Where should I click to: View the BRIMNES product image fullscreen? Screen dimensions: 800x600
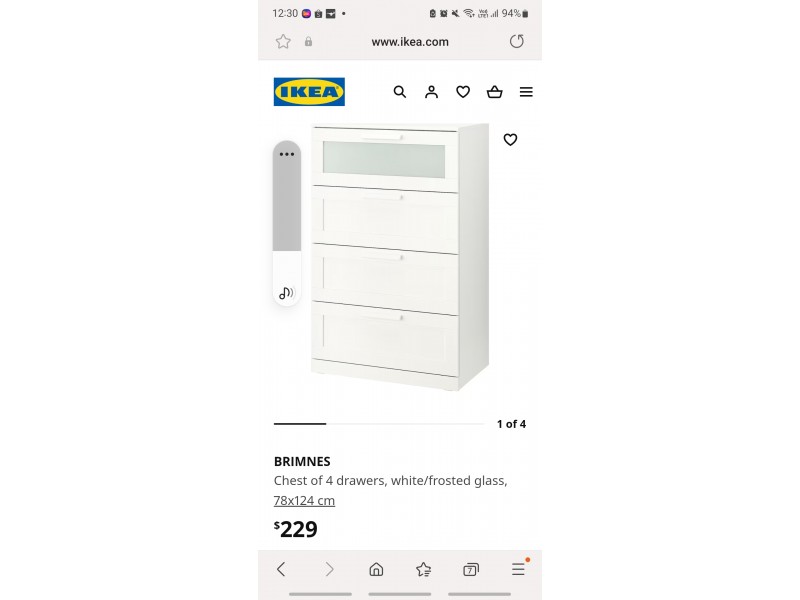click(400, 257)
